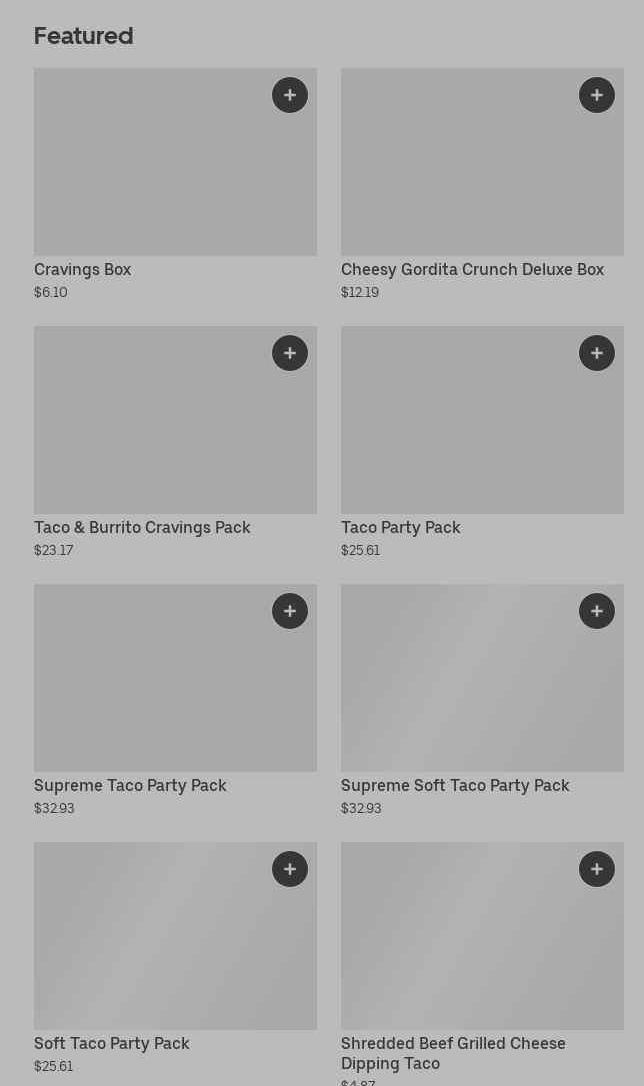Tap the plus on Soft Taco Party Pack
The image size is (644, 1086).
coord(289,869)
